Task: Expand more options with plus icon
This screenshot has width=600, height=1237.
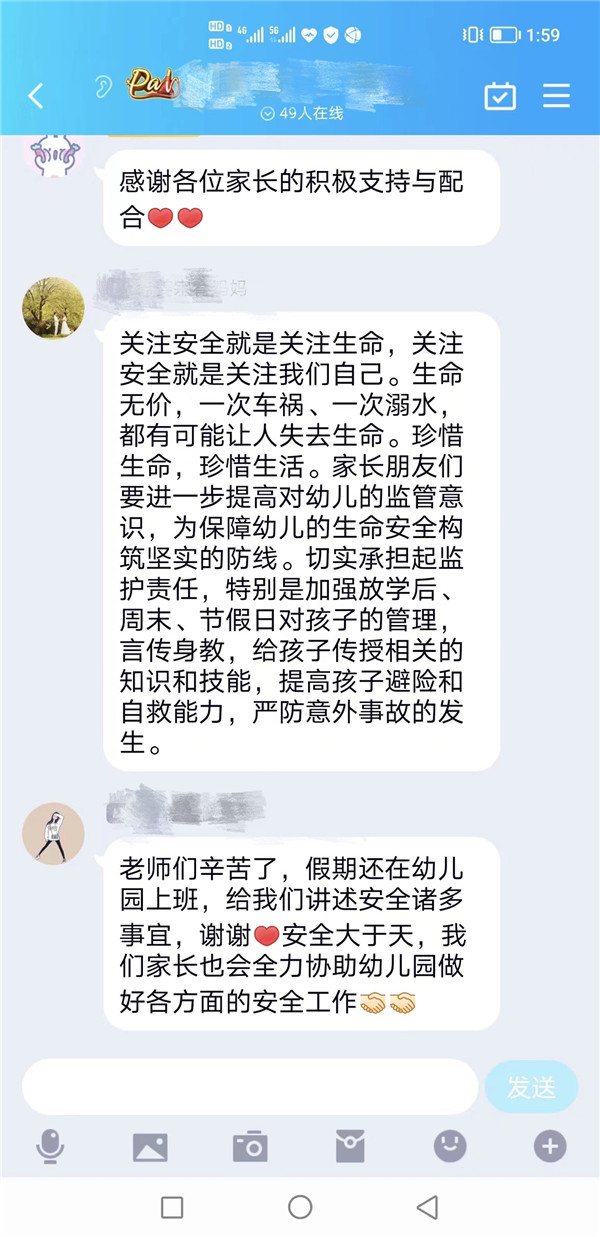Action: click(550, 1146)
